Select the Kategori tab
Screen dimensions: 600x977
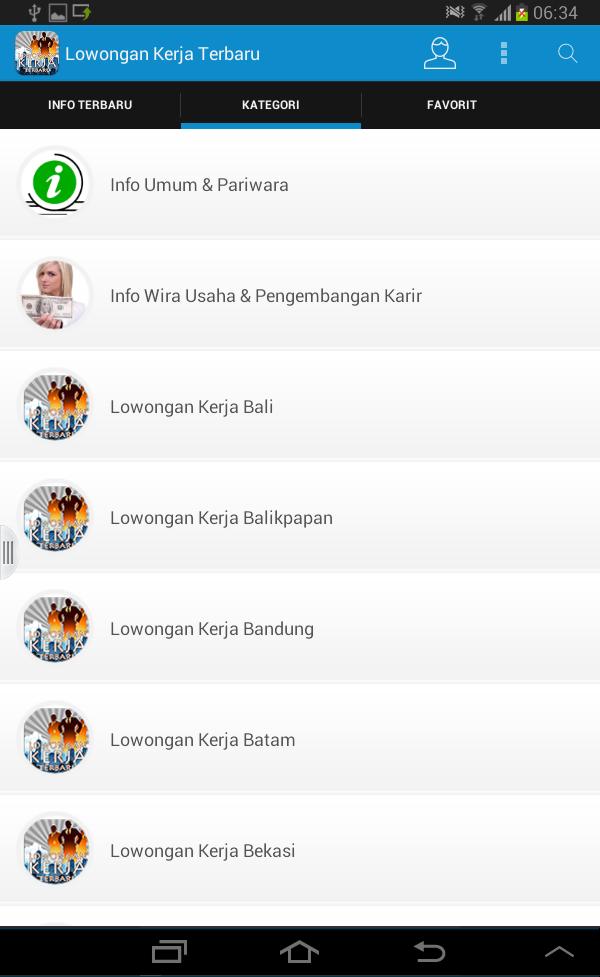pyautogui.click(x=270, y=105)
